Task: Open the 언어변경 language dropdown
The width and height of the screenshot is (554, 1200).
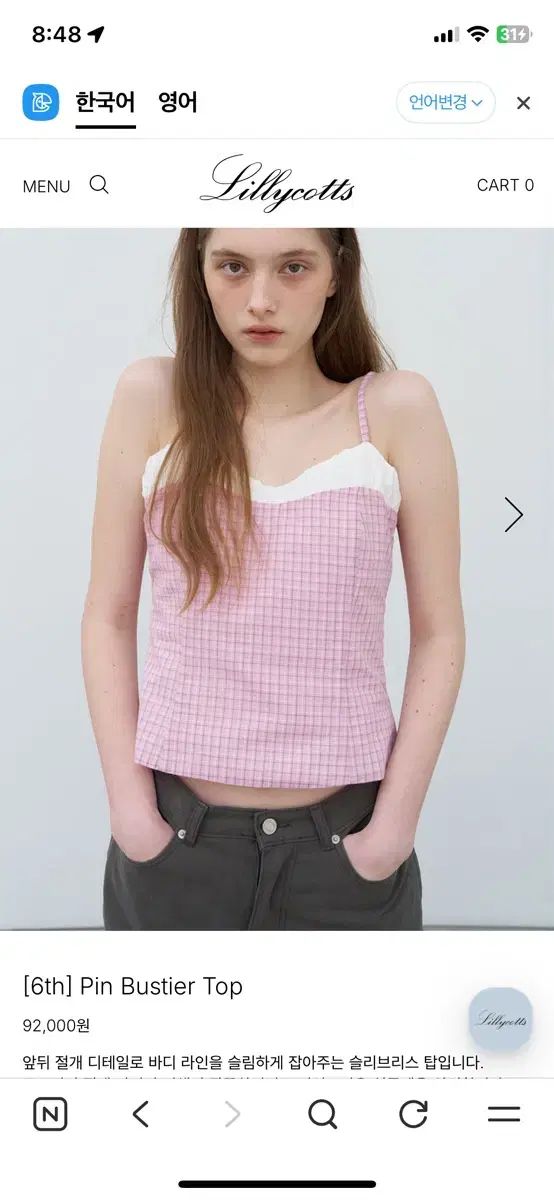Action: [x=446, y=102]
